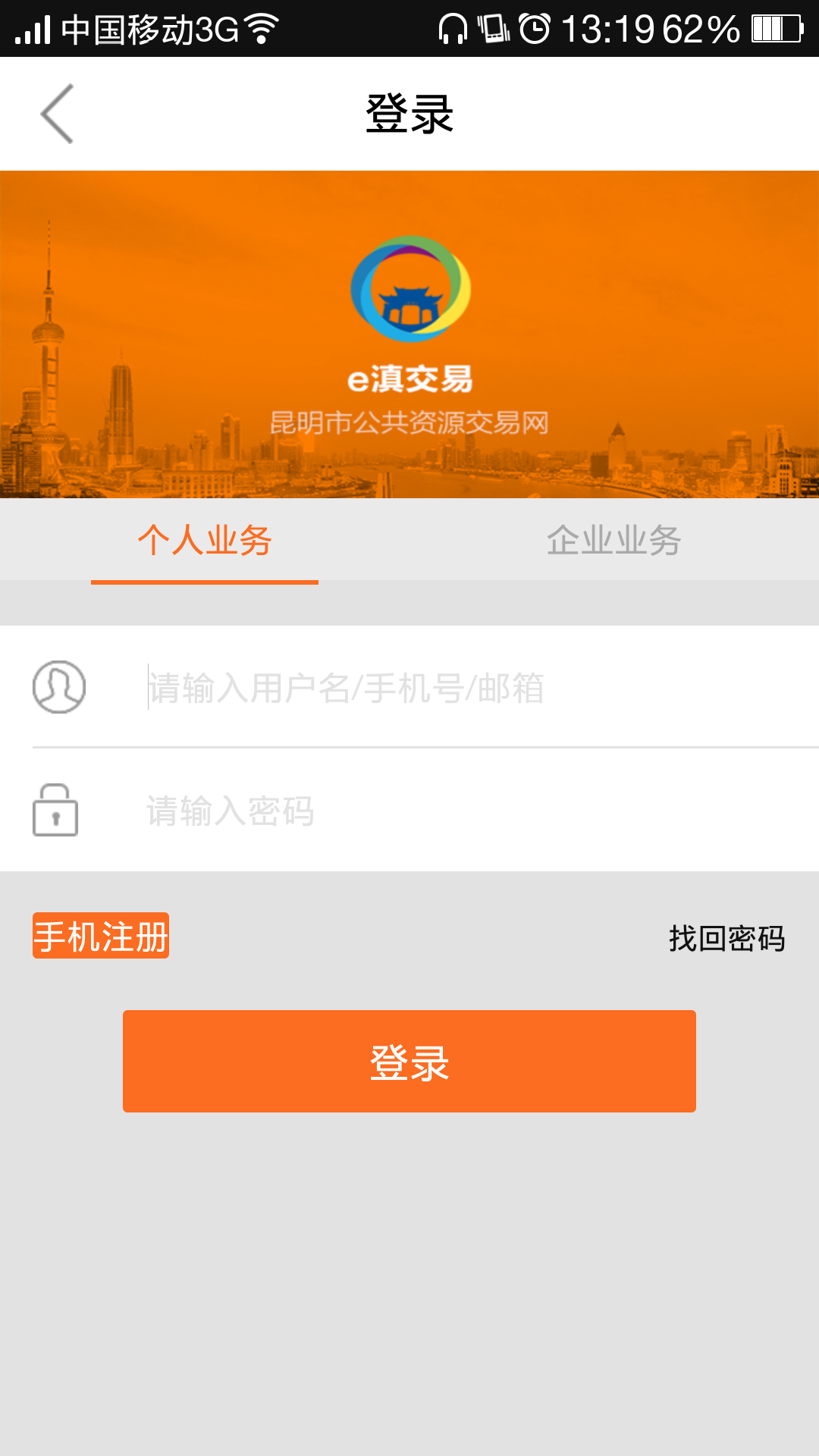
Task: Click the password lock icon
Action: click(x=55, y=810)
